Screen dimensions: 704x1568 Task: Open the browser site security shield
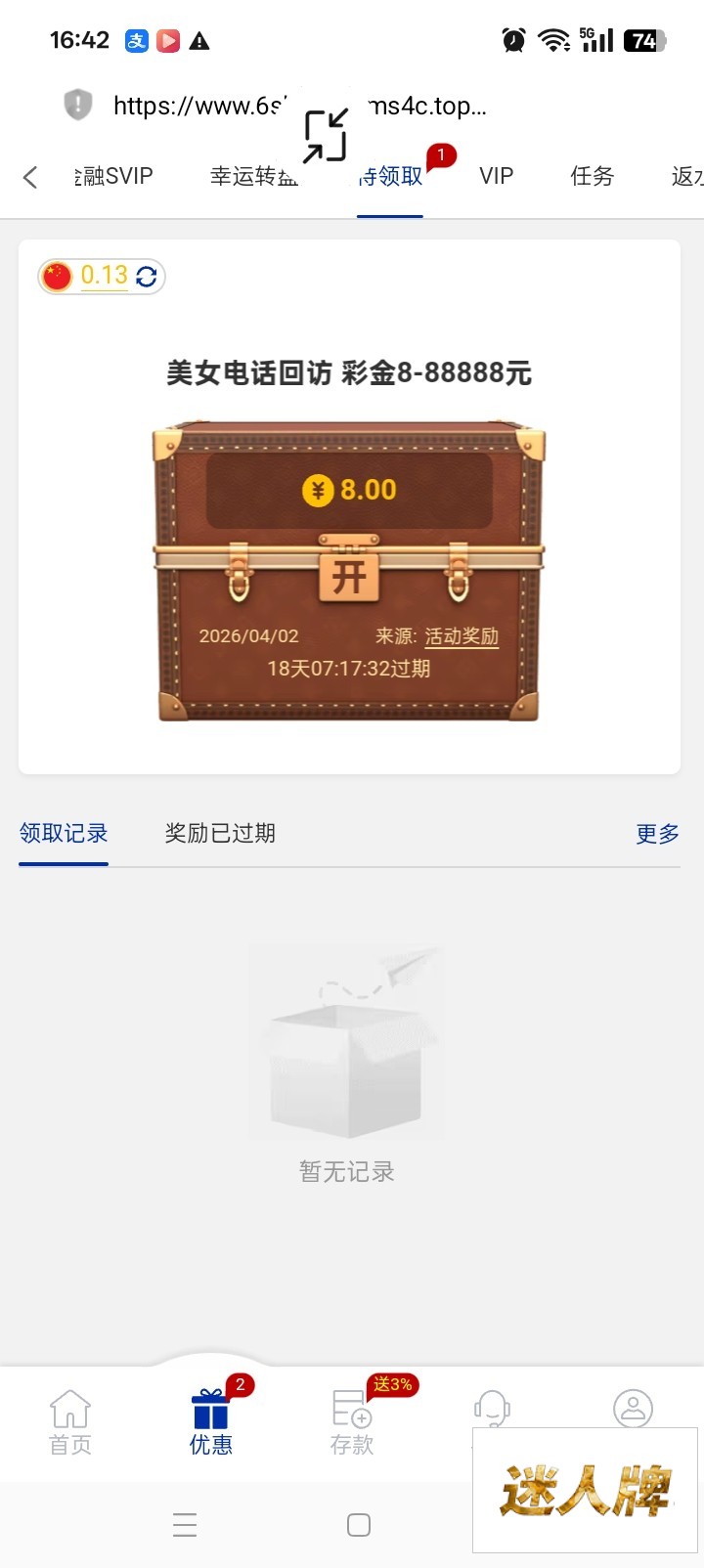pos(78,105)
